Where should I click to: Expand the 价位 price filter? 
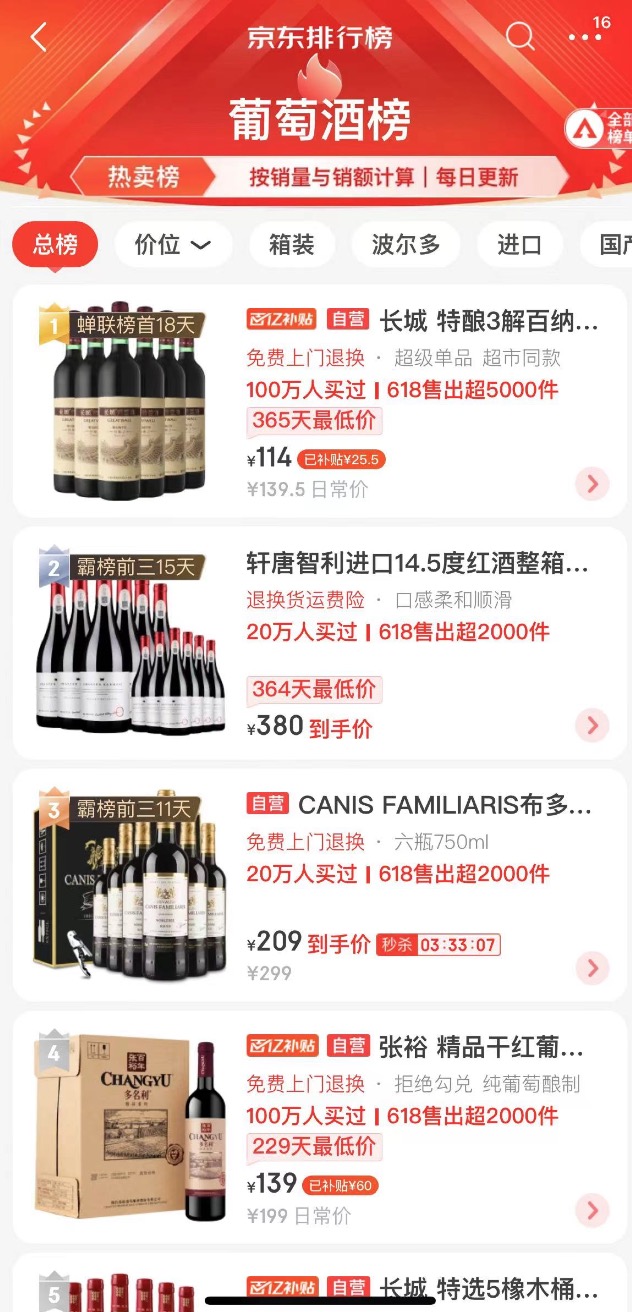click(x=173, y=245)
